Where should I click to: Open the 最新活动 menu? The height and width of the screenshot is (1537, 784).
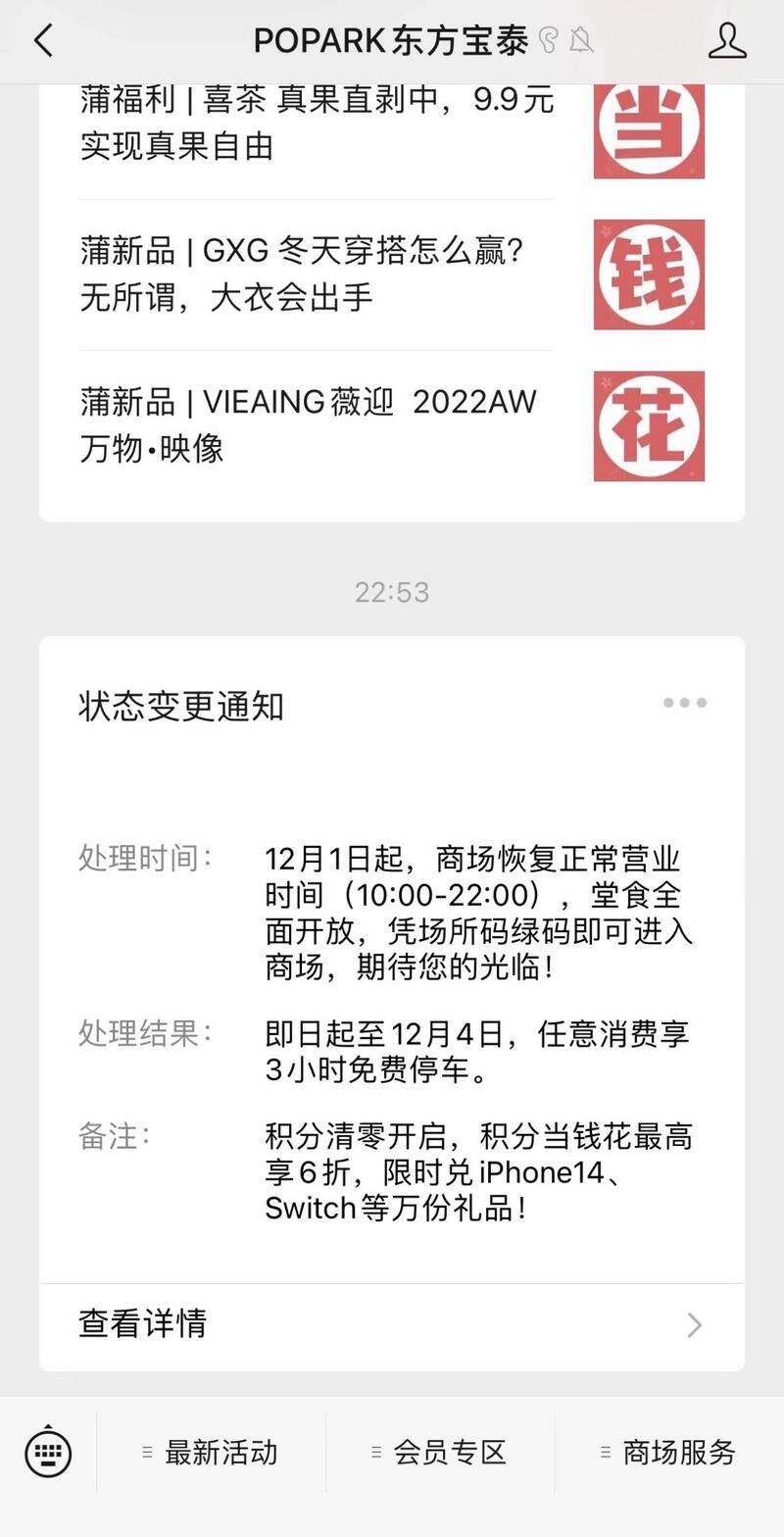tap(212, 1453)
